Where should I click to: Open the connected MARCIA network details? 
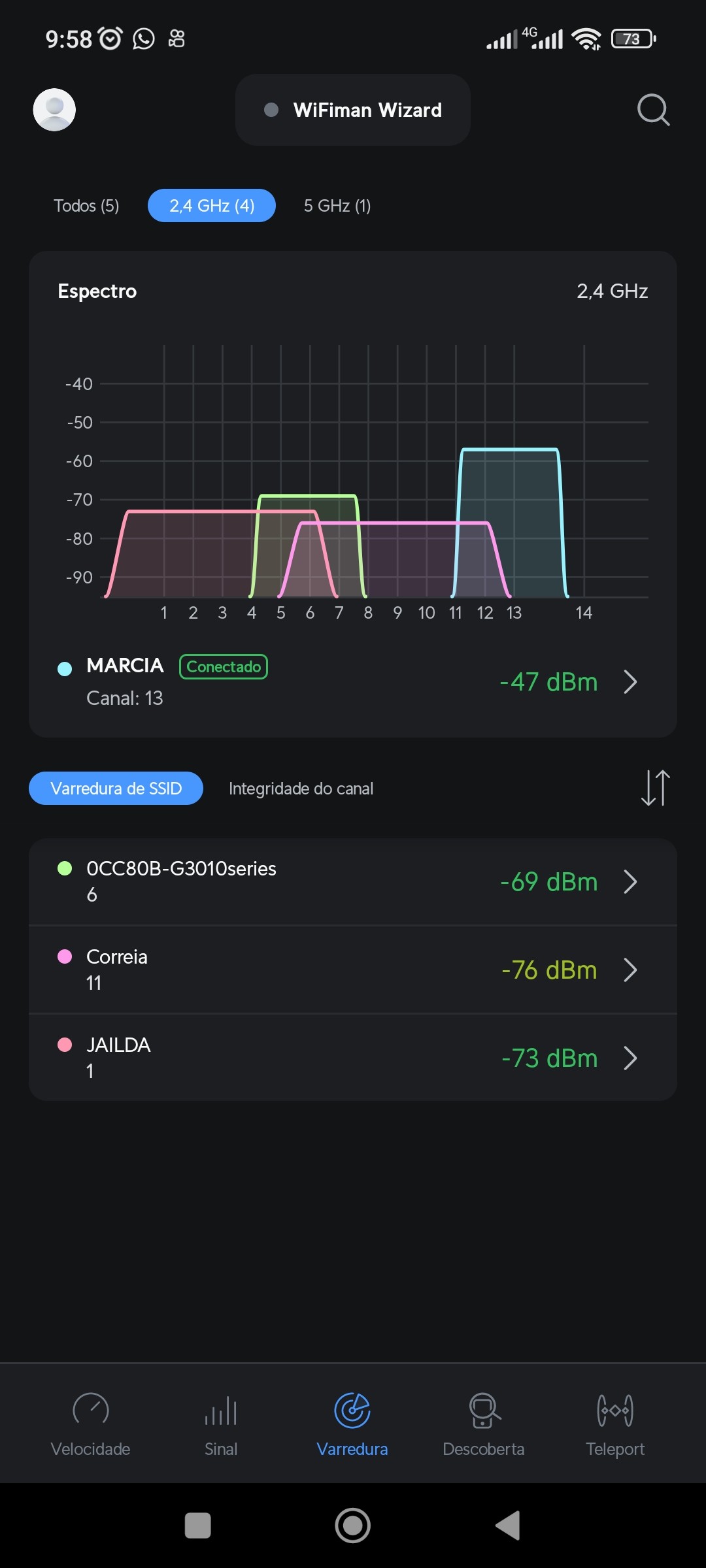tap(353, 682)
